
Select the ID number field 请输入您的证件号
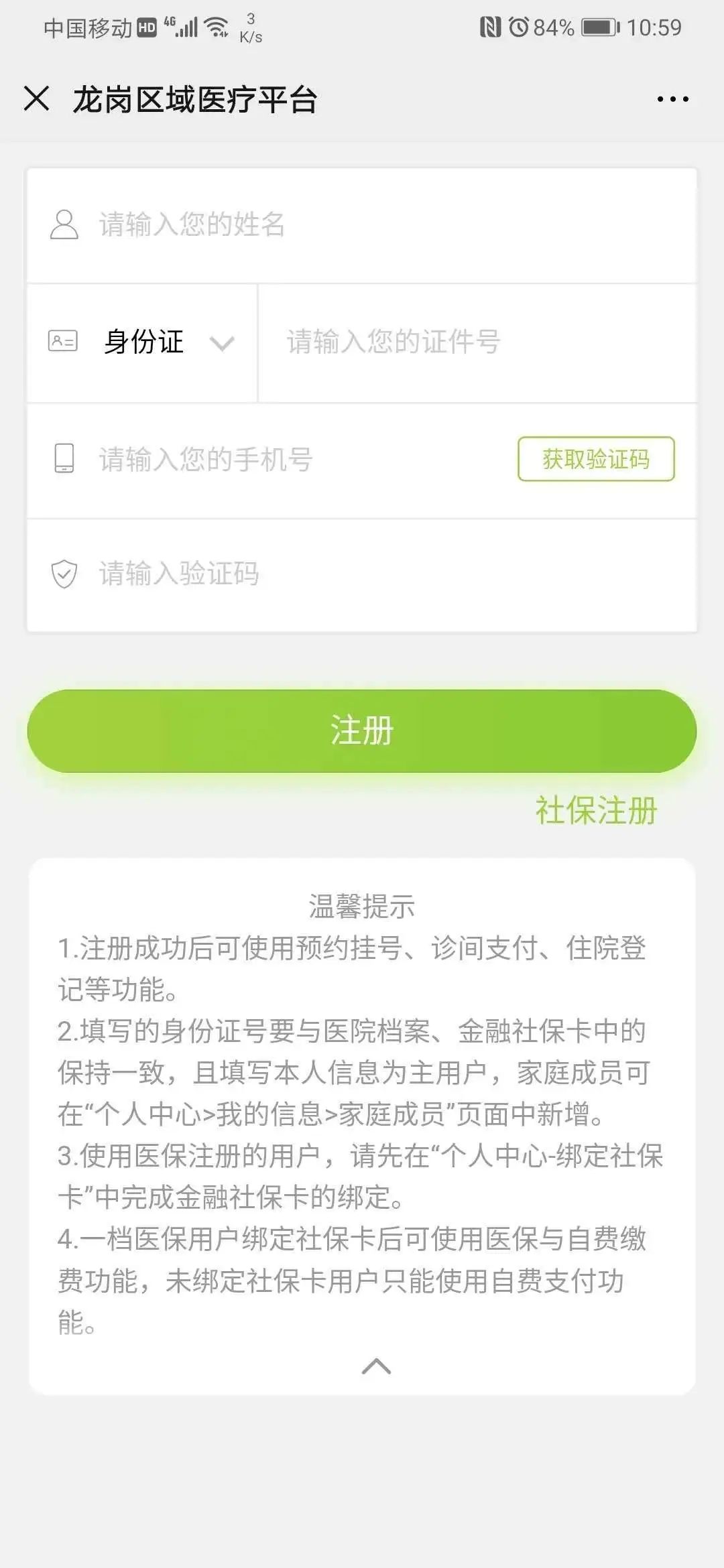coord(476,342)
